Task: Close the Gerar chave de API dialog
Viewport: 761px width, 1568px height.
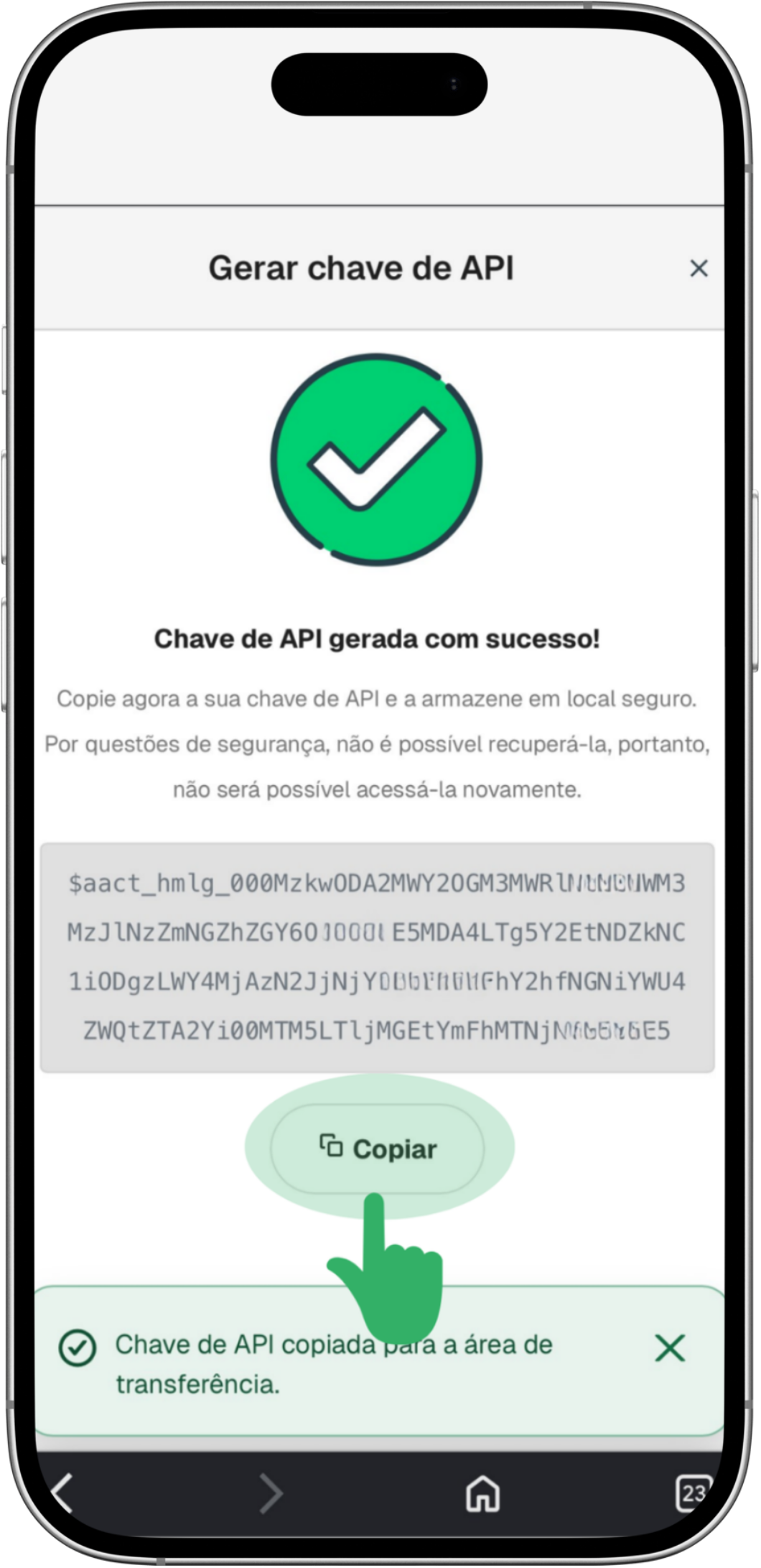Action: [698, 268]
